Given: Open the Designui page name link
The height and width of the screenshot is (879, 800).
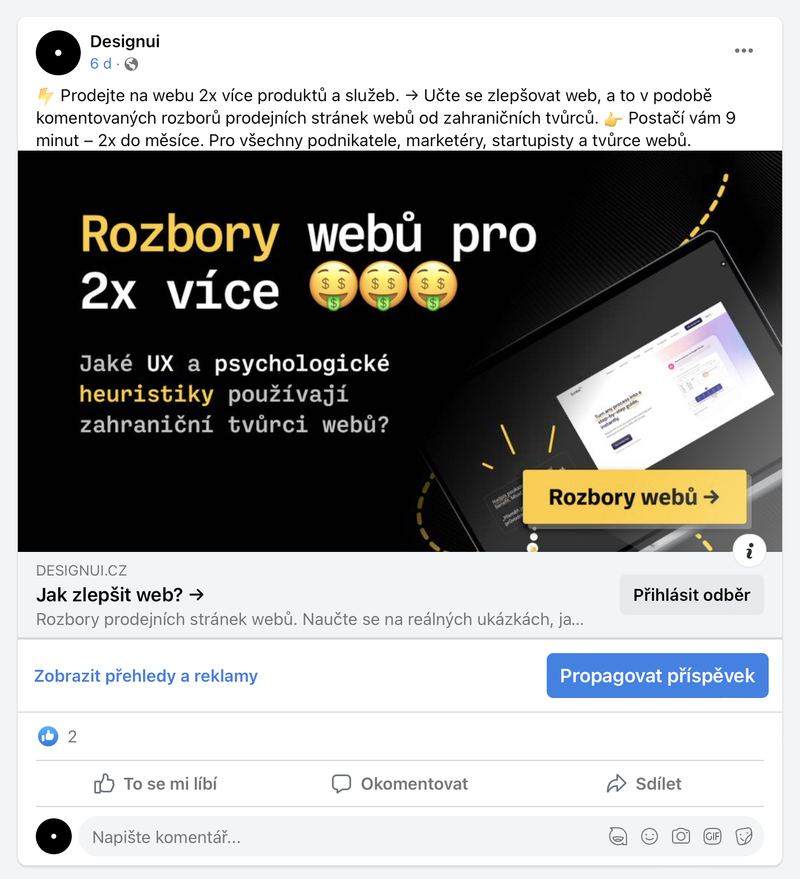Looking at the screenshot, I should 124,41.
